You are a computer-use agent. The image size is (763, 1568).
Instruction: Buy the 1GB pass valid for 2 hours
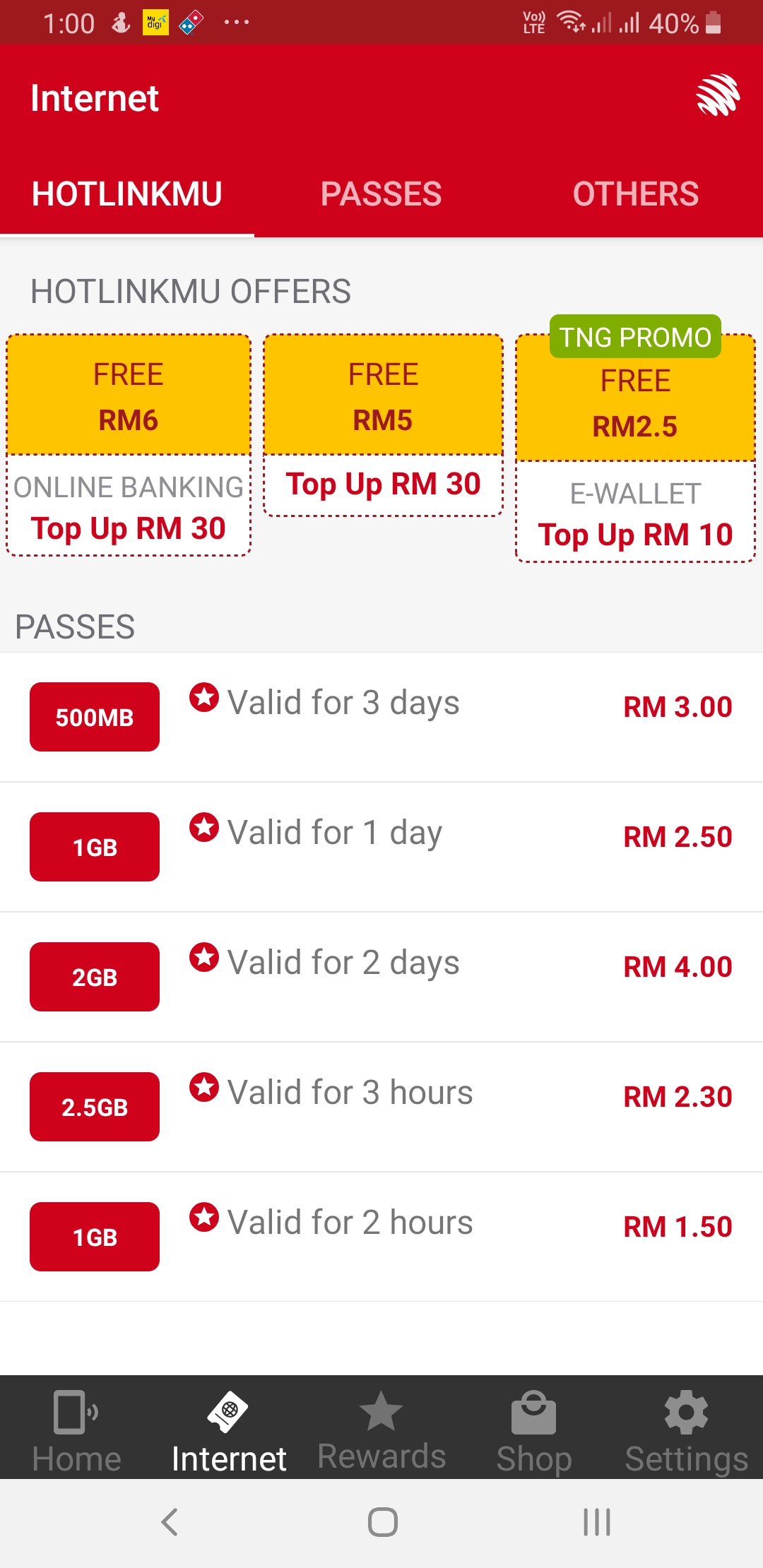381,1237
